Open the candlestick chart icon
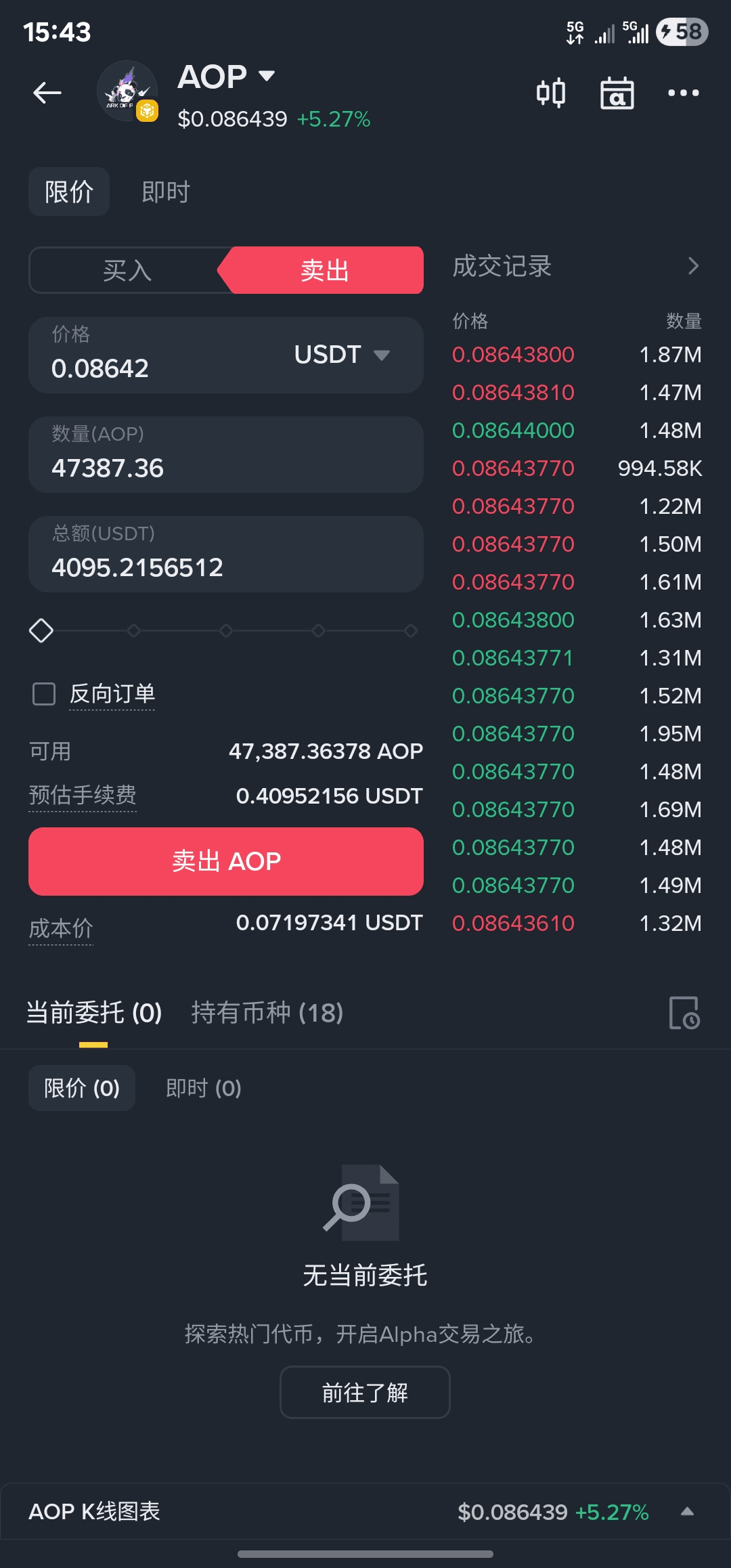 click(x=550, y=93)
